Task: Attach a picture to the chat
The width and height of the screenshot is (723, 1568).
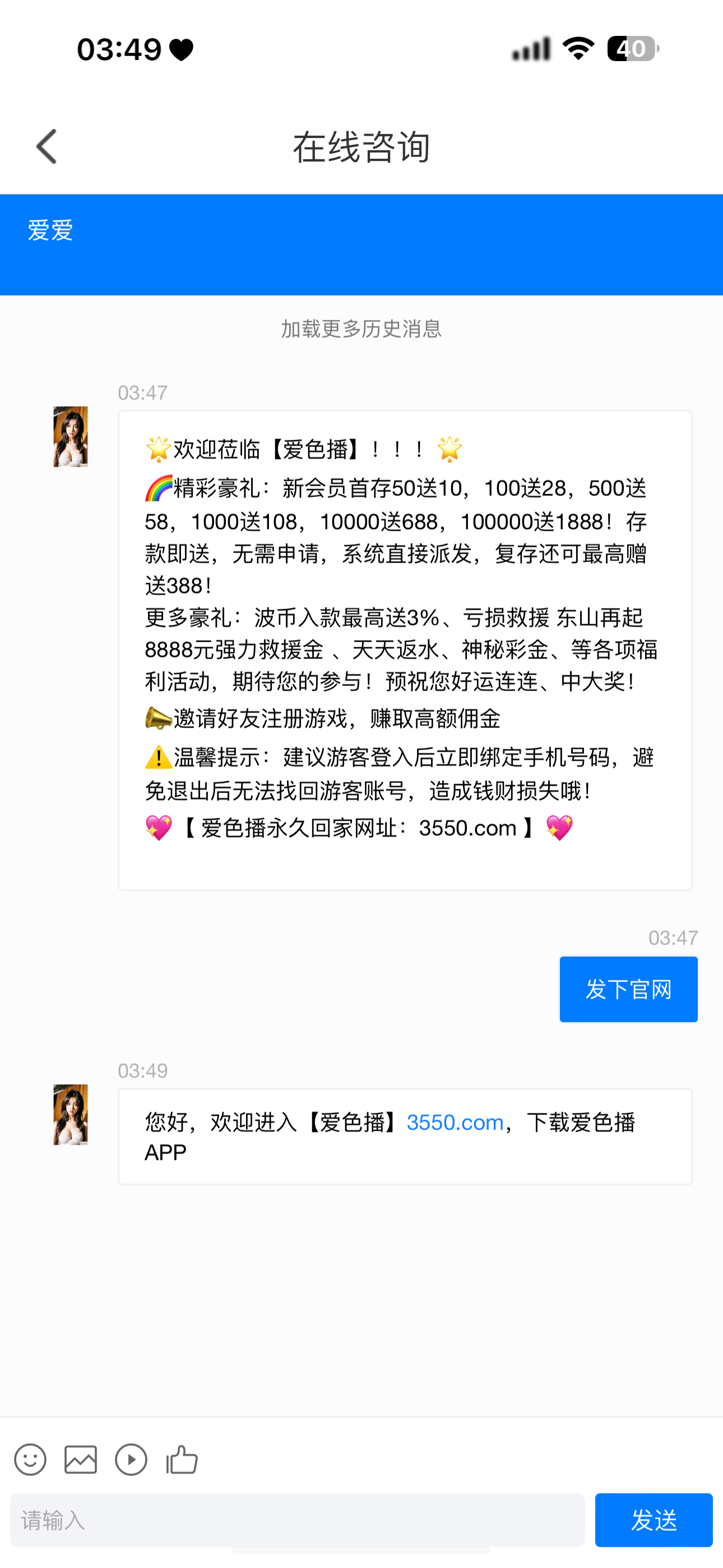Action: (x=80, y=1460)
